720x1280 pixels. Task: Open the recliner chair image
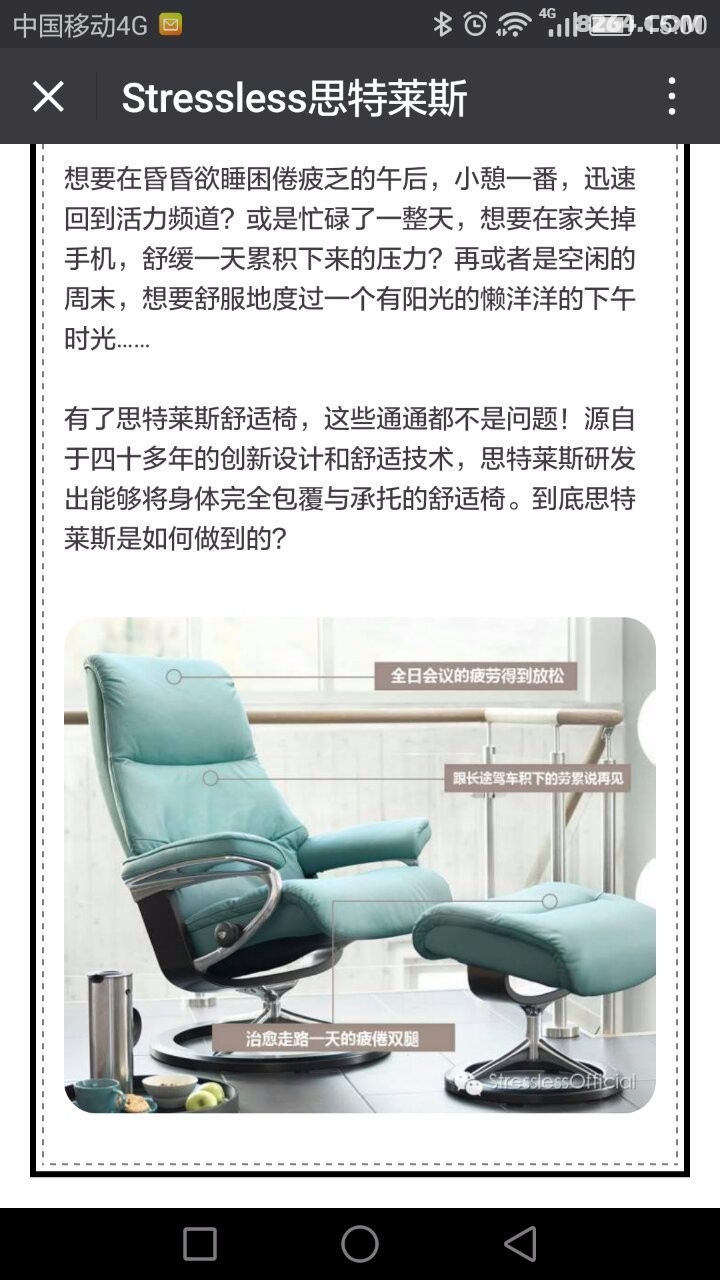tap(360, 865)
